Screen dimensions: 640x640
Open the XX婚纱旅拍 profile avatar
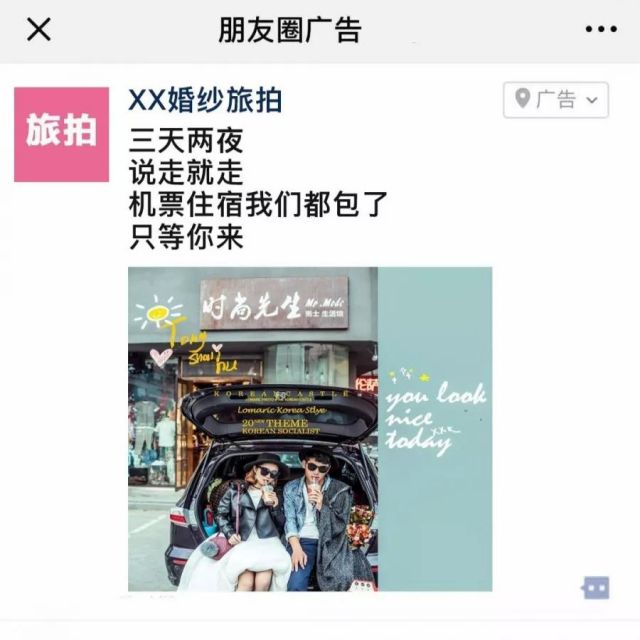point(61,134)
